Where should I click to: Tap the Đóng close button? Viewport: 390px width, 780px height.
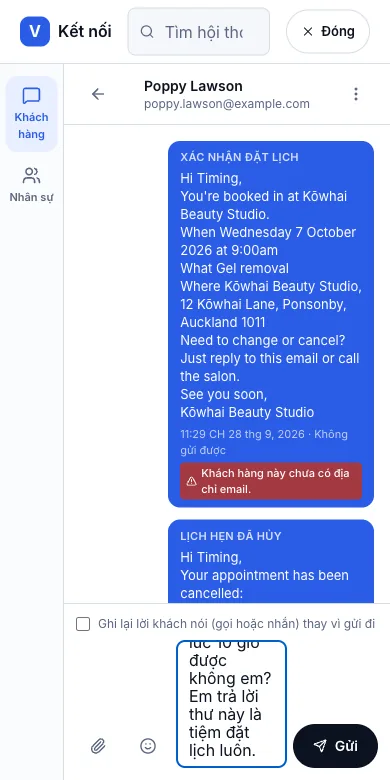click(x=328, y=31)
